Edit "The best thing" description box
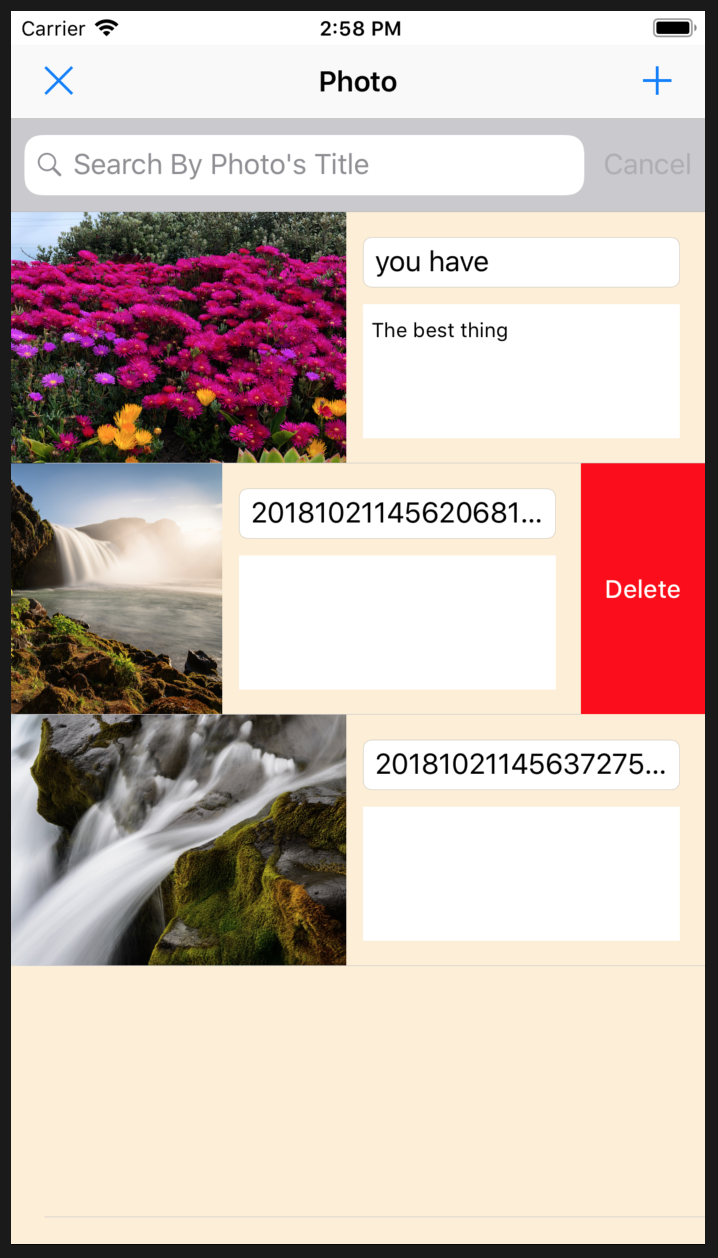This screenshot has width=718, height=1258. click(x=520, y=371)
